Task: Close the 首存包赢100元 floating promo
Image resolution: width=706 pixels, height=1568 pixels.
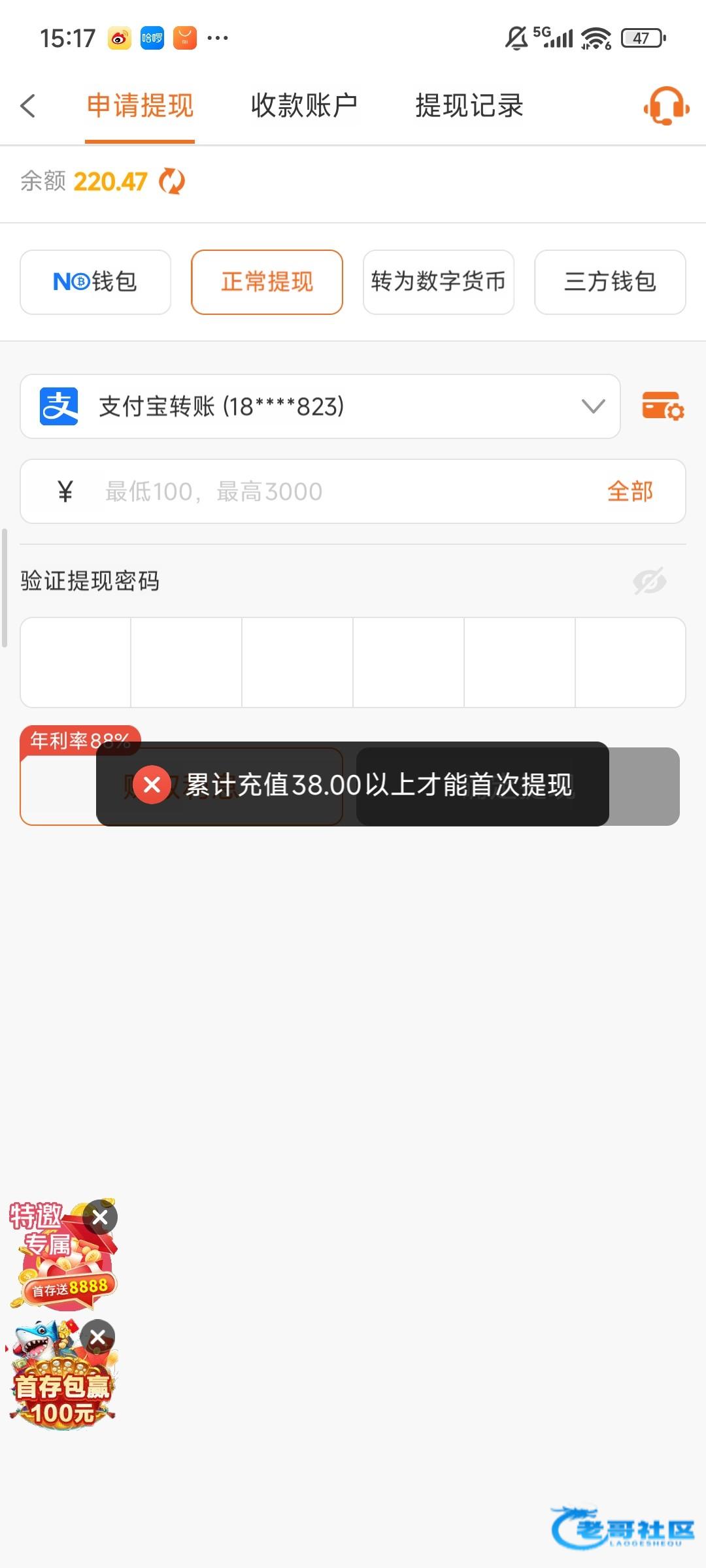Action: click(98, 1337)
